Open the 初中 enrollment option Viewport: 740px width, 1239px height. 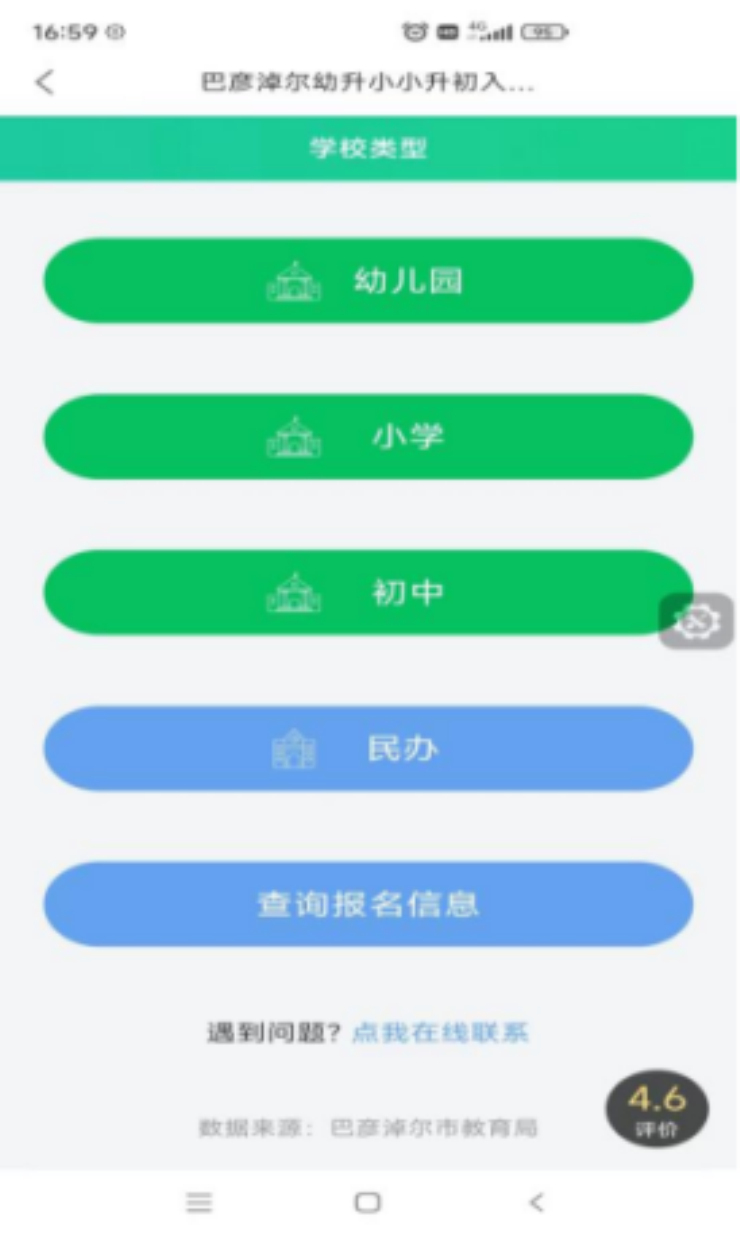pos(368,593)
